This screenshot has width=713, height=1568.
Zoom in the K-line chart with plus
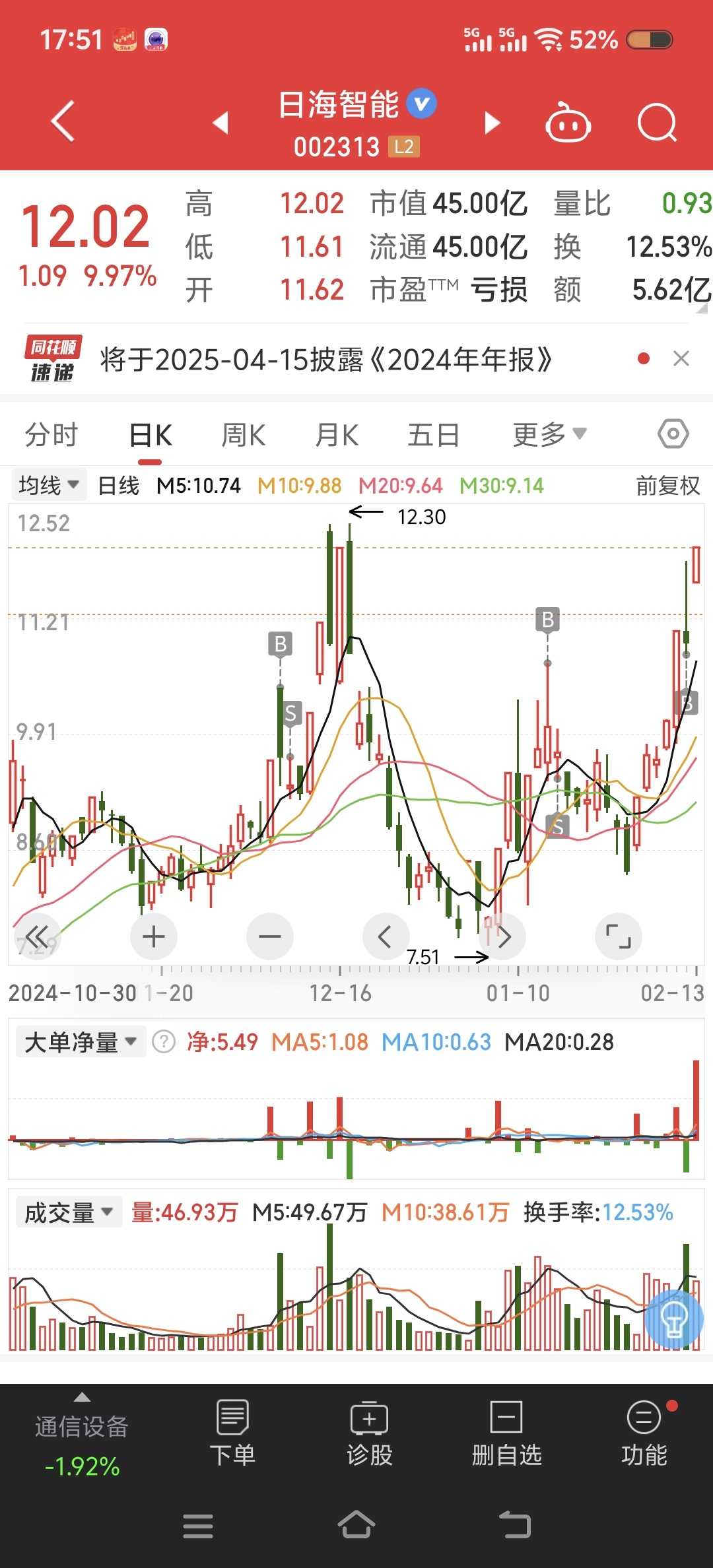(154, 936)
